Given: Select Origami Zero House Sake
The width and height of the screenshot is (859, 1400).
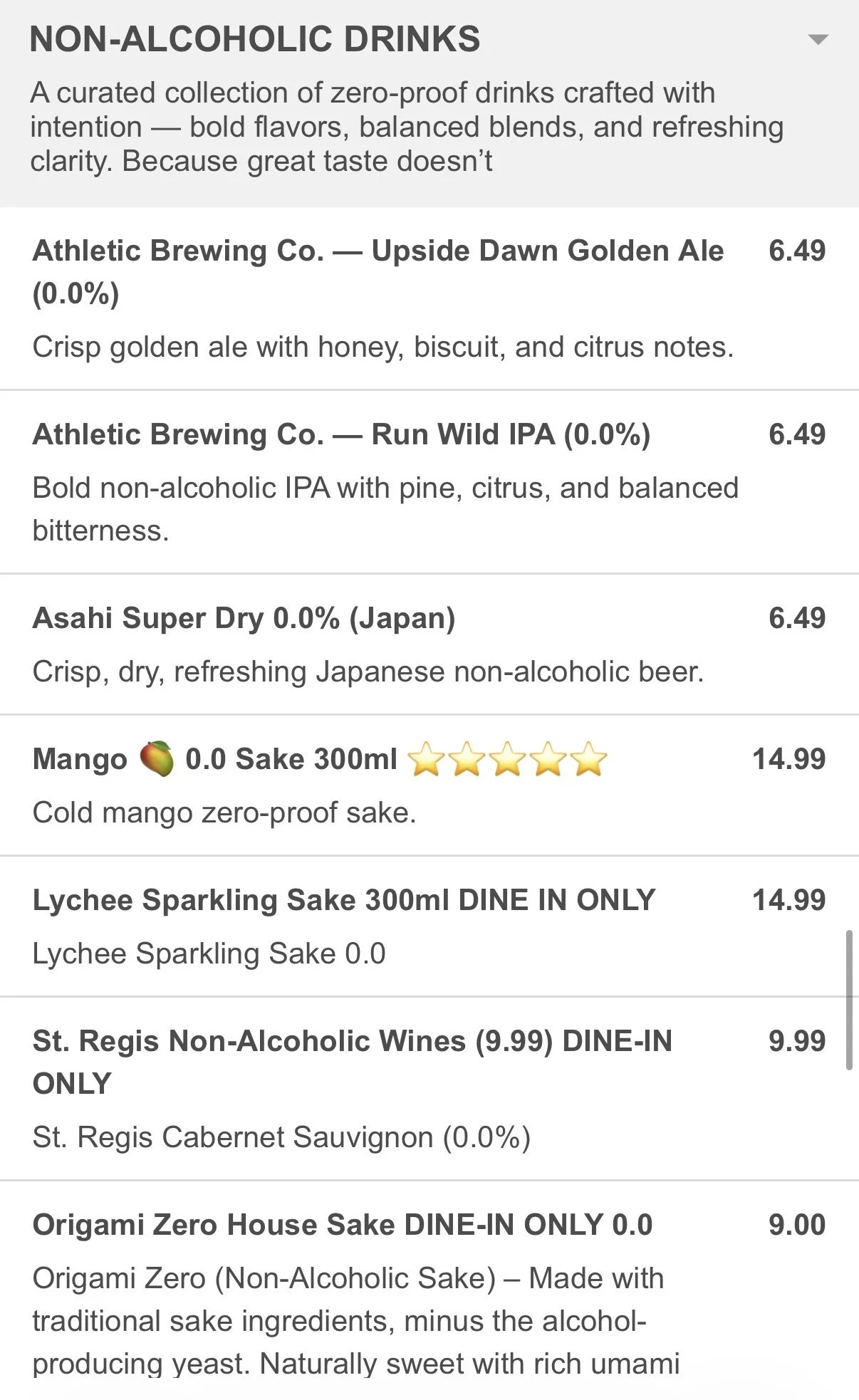Looking at the screenshot, I should coord(342,1226).
